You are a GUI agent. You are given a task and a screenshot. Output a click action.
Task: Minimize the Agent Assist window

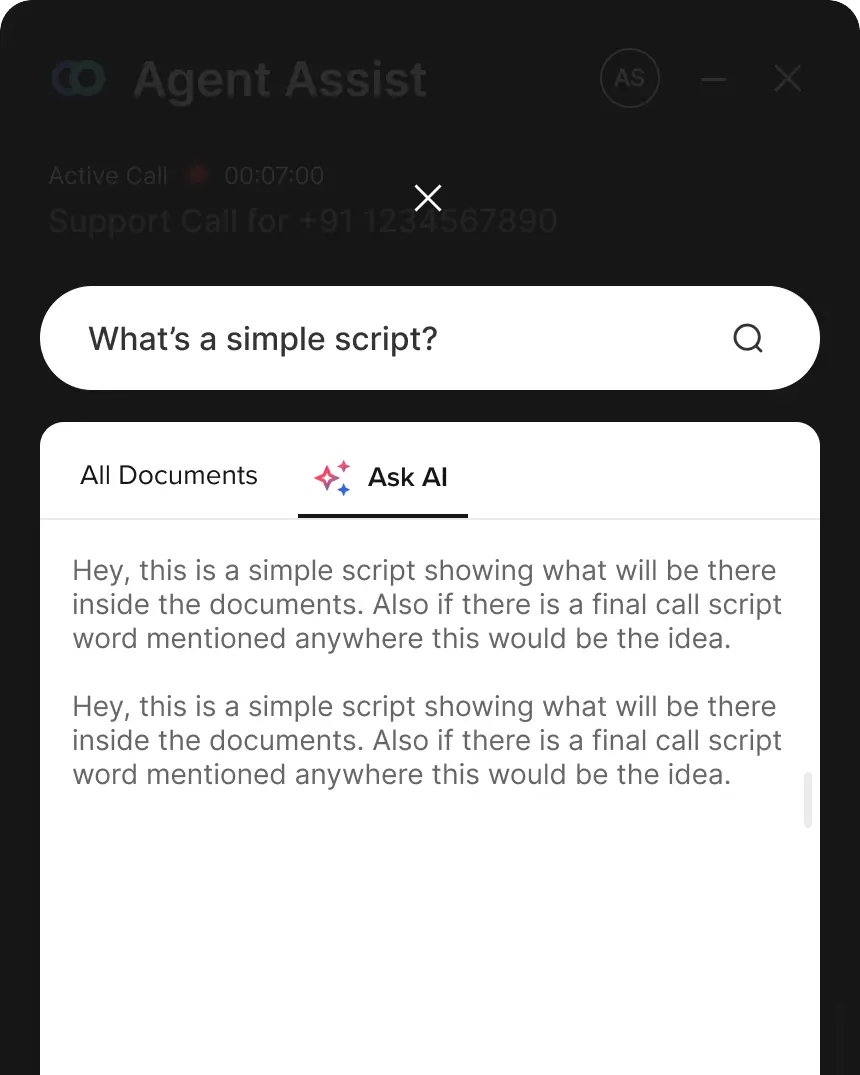tap(713, 79)
